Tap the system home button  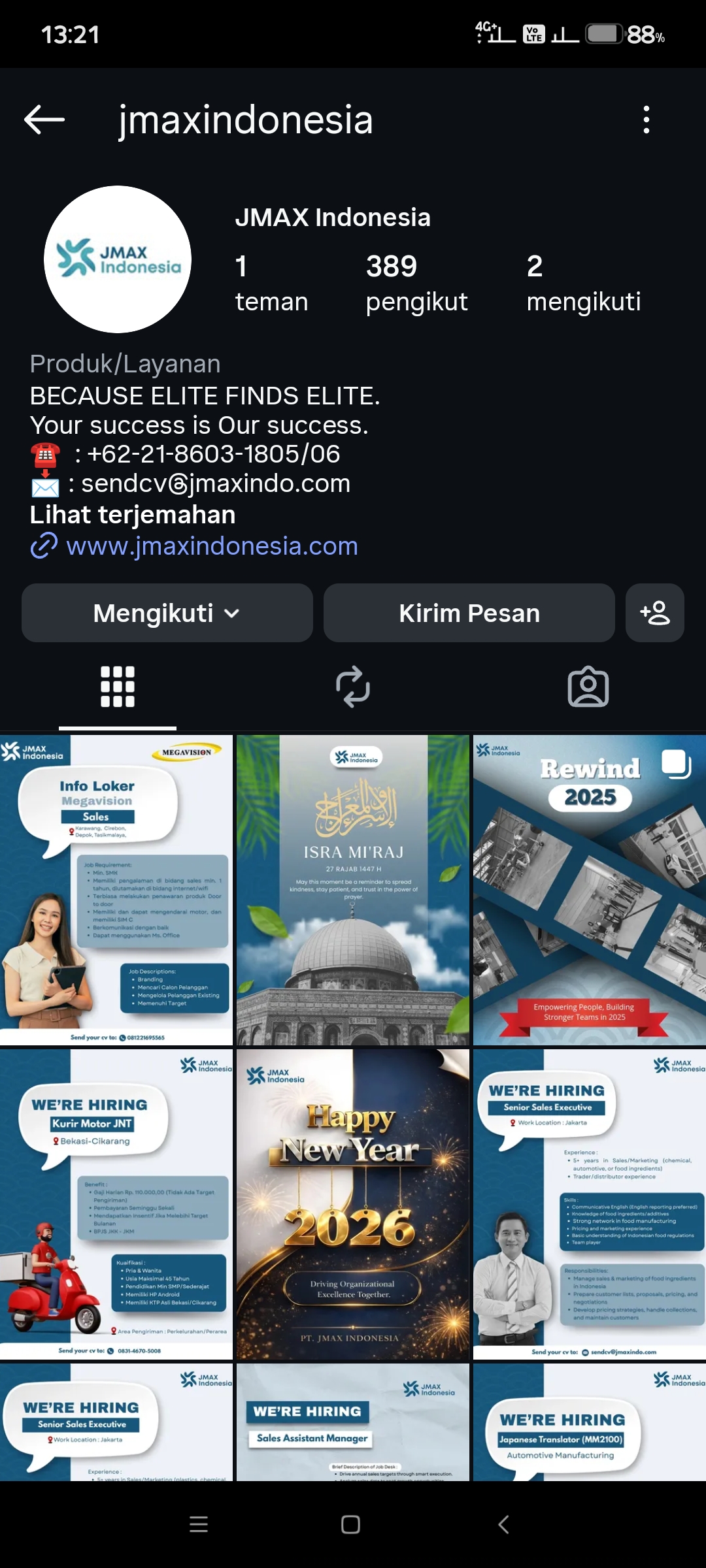pyautogui.click(x=350, y=1524)
